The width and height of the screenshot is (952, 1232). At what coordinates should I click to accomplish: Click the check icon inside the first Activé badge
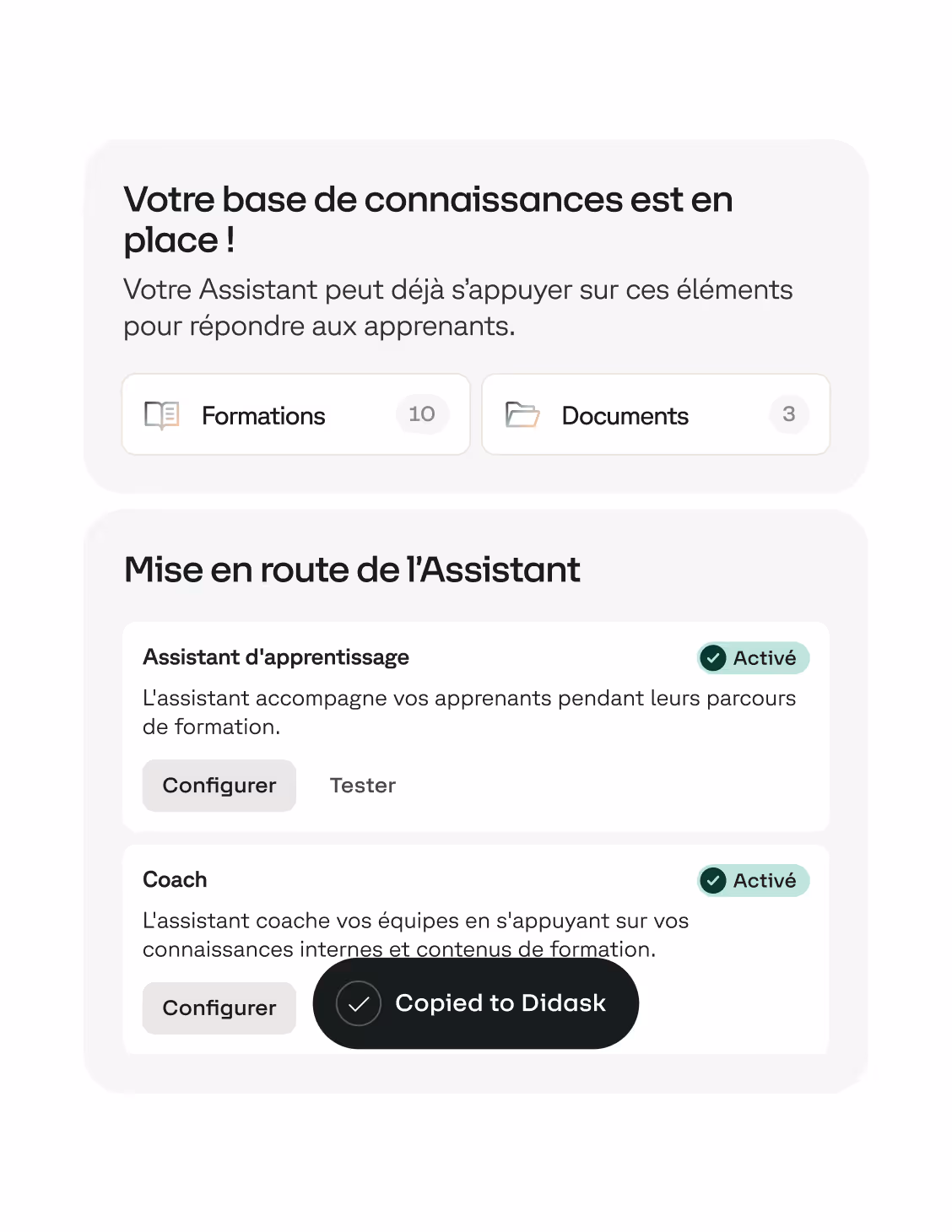[713, 658]
